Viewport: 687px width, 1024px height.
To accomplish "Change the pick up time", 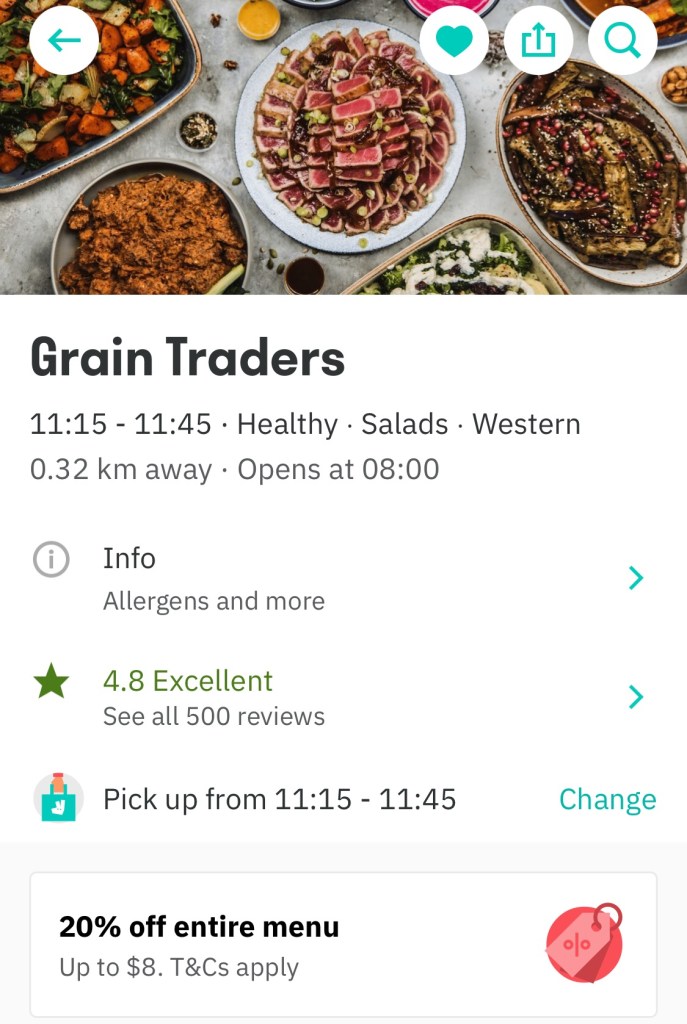I will click(x=607, y=799).
